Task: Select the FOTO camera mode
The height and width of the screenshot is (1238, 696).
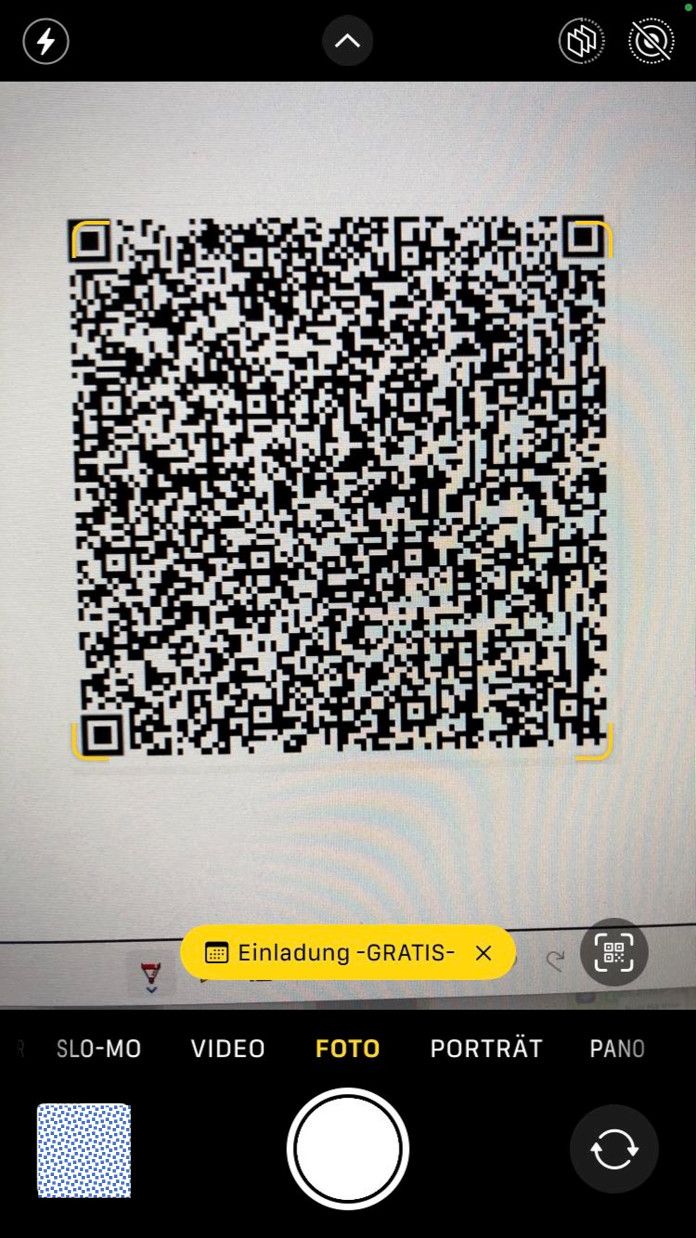Action: point(348,1048)
